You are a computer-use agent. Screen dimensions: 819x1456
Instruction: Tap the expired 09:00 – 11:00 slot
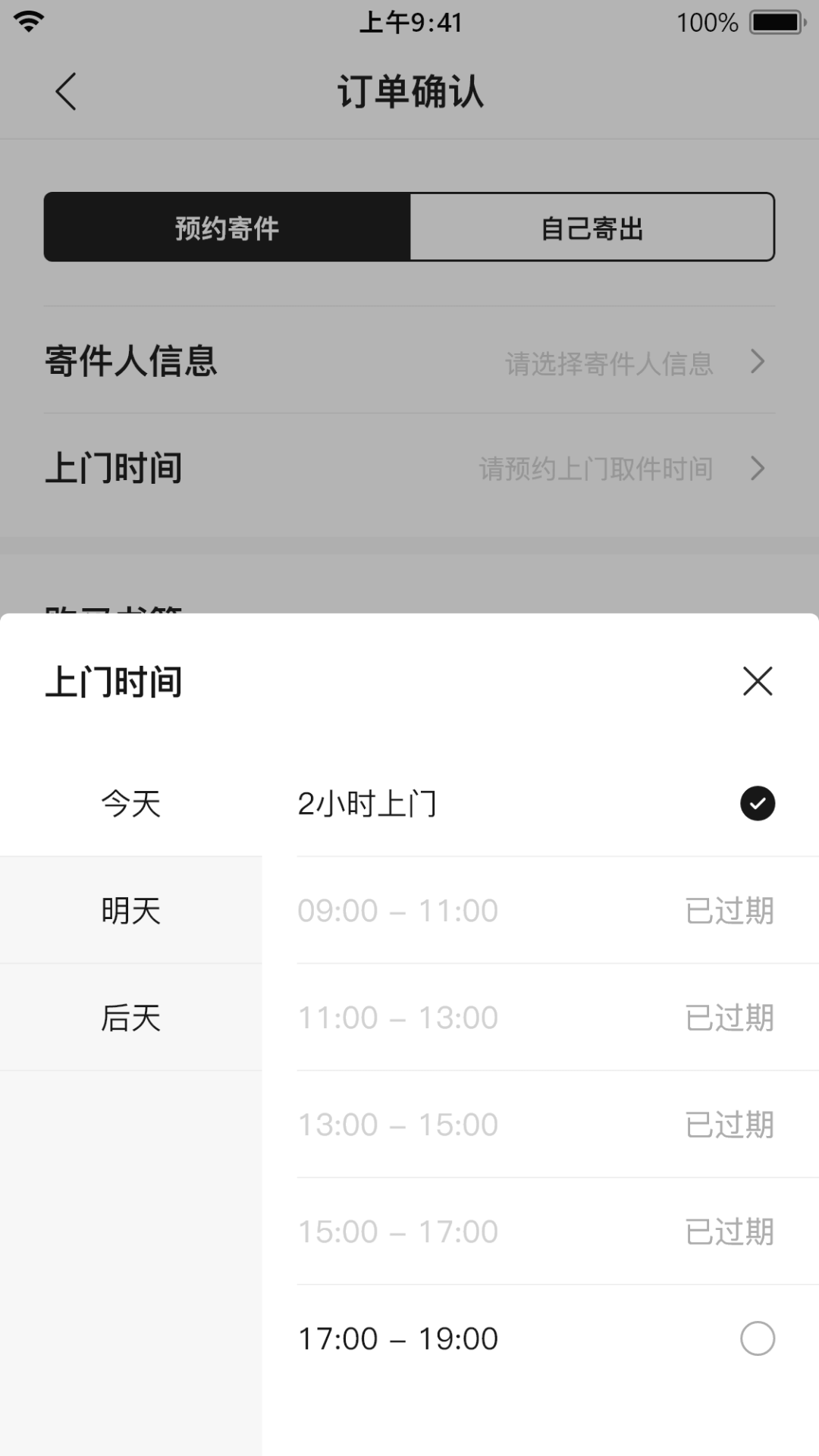pos(397,911)
